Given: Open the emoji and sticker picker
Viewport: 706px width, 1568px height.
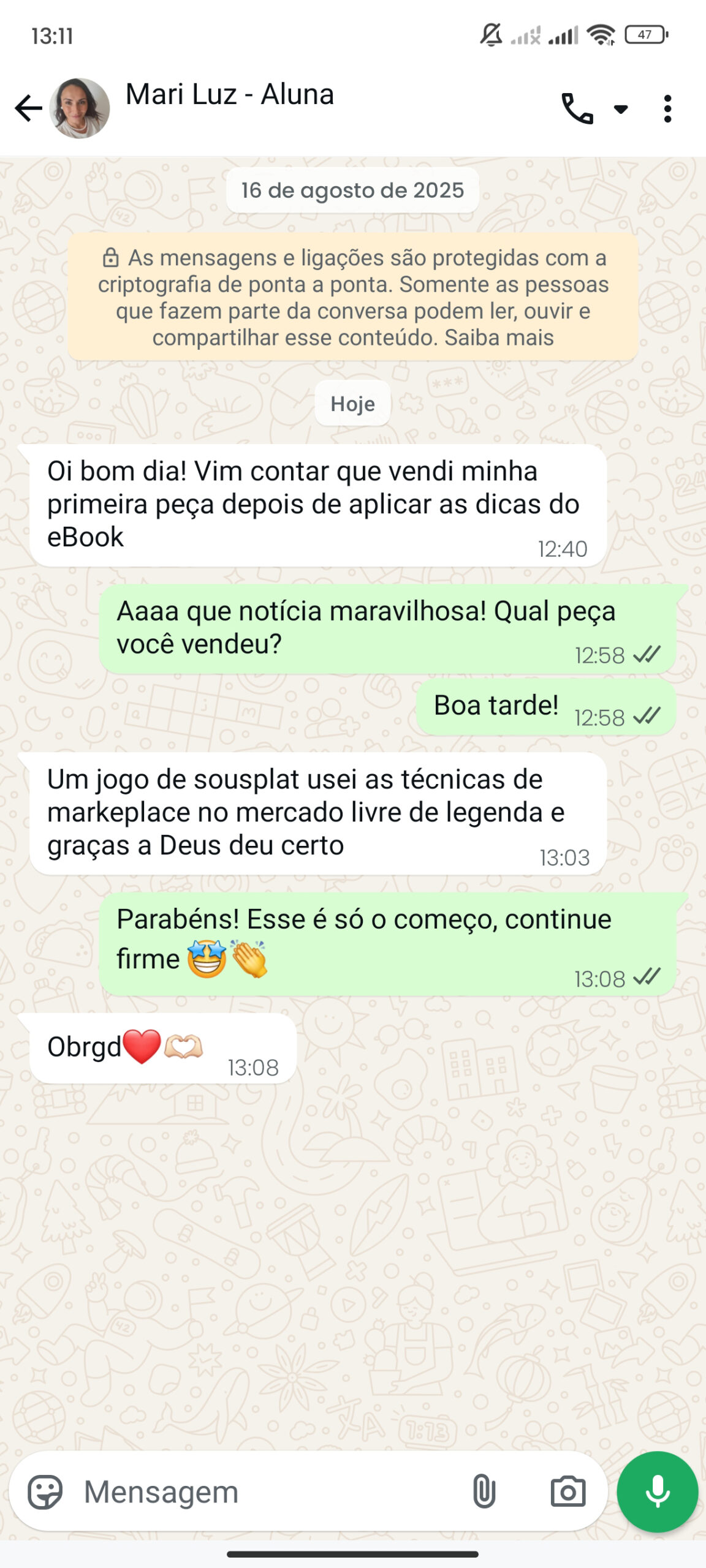Looking at the screenshot, I should (45, 1491).
